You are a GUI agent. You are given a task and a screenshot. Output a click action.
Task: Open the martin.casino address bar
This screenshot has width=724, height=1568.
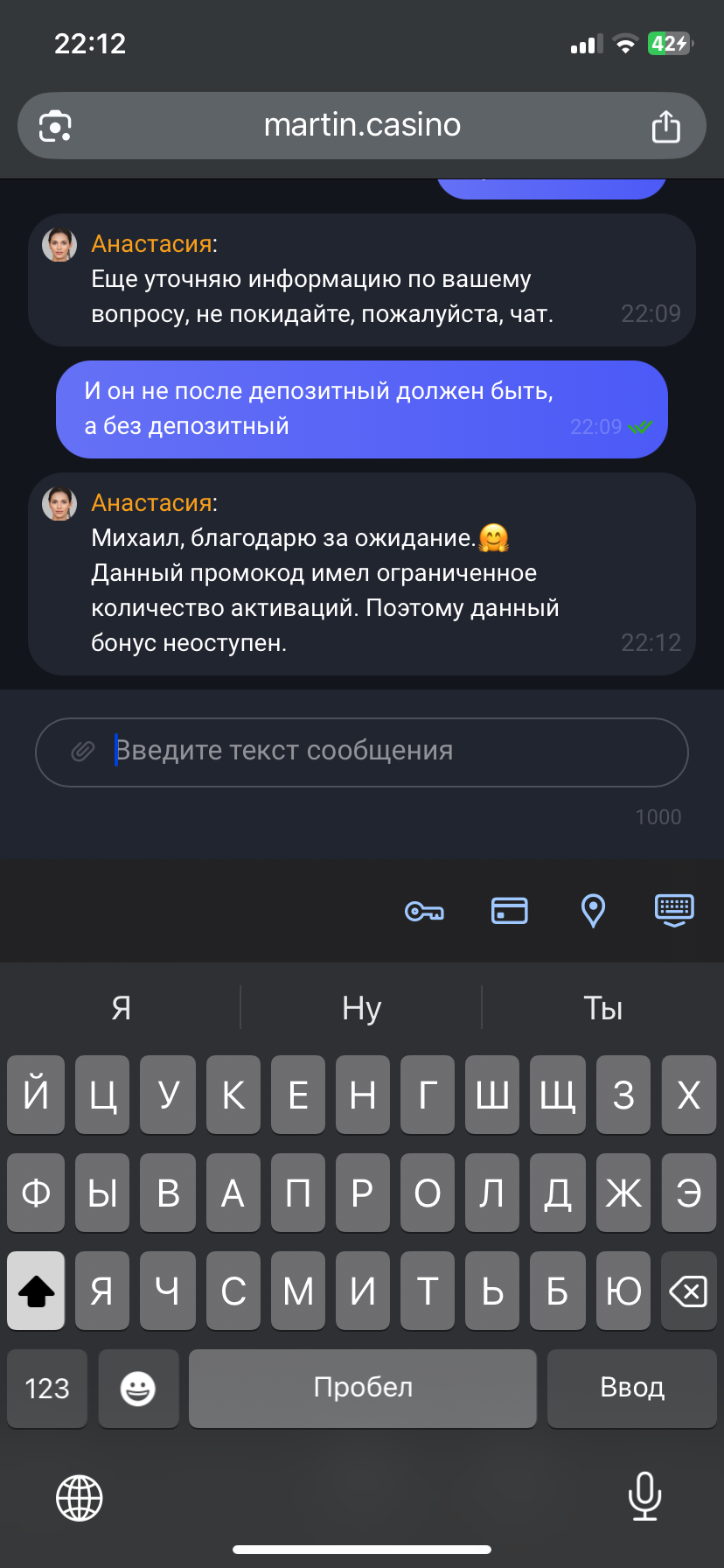tap(362, 126)
